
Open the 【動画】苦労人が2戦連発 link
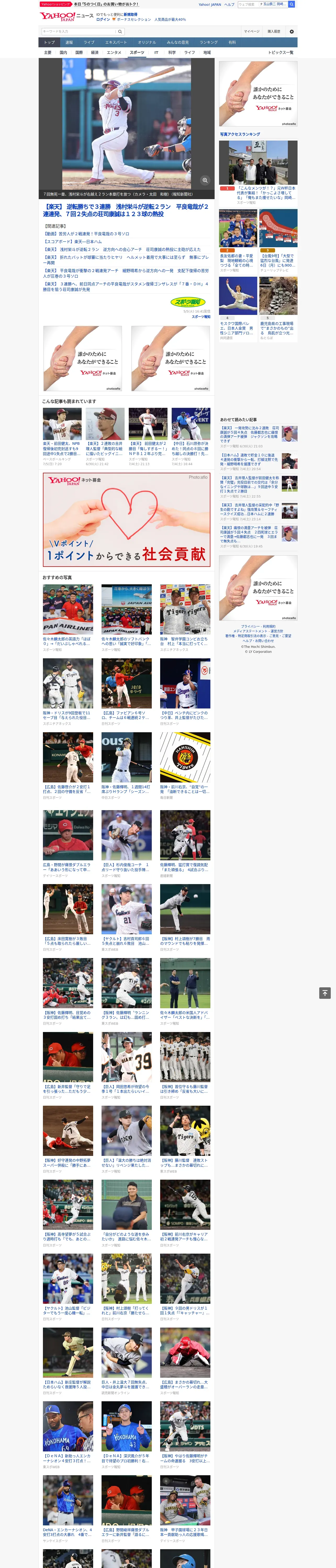[86, 234]
